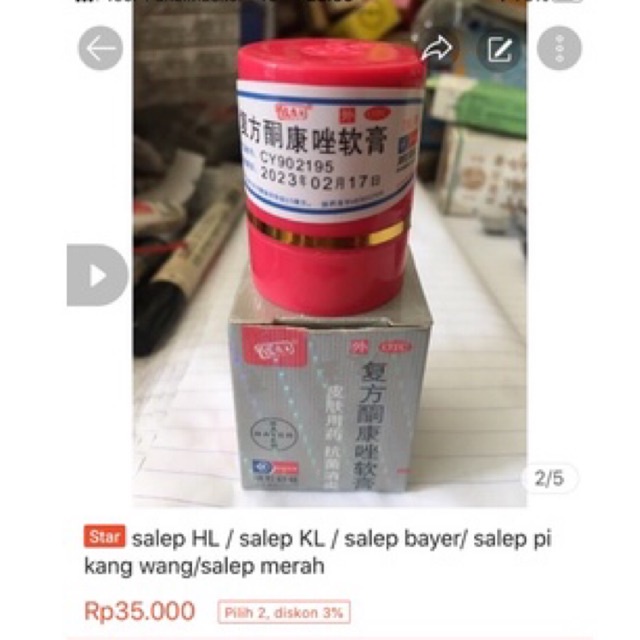Tap the Pilih 2, diskon 3% offer
Screen dimensions: 640x640
coord(284,612)
